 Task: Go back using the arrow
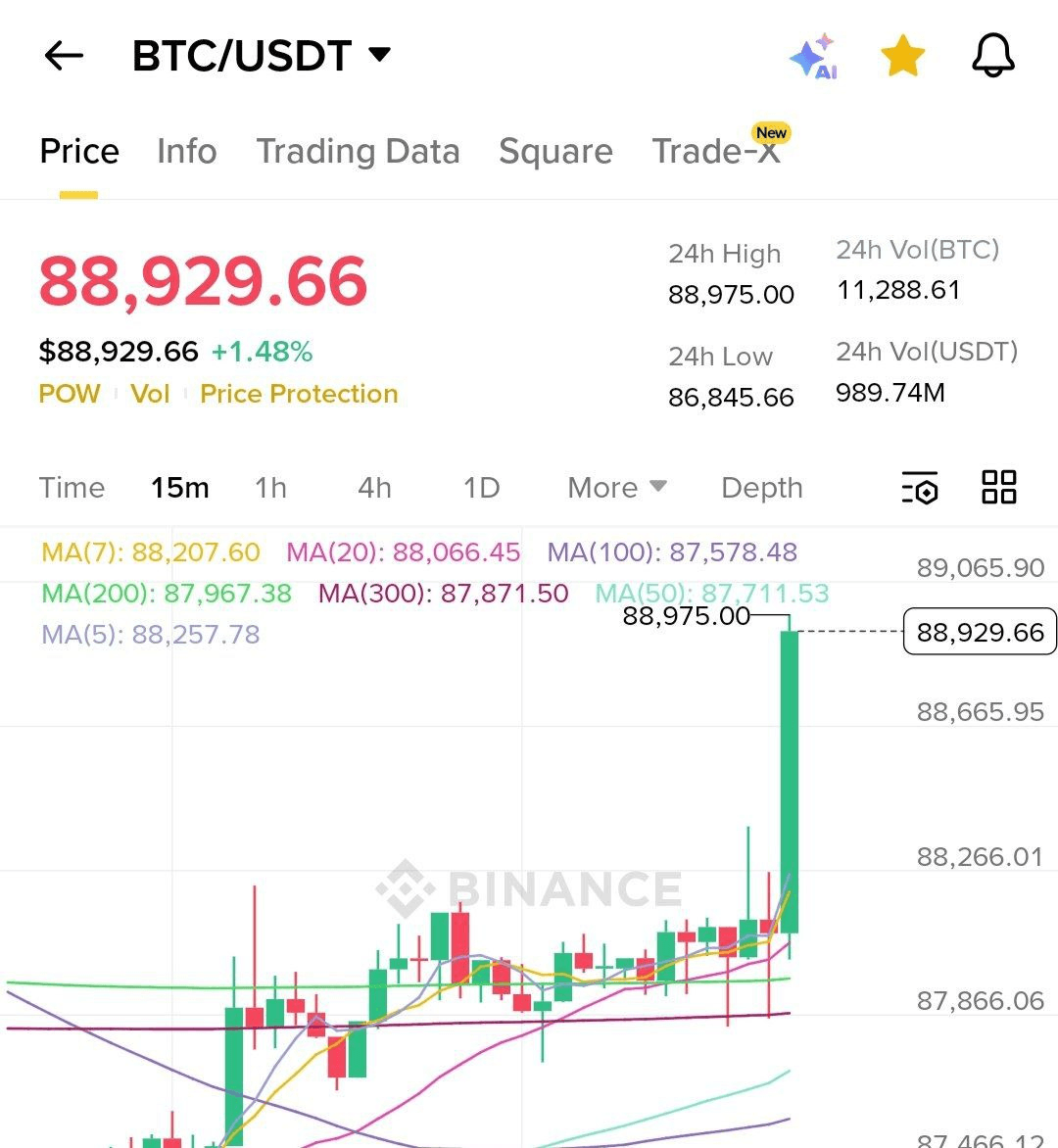click(65, 56)
